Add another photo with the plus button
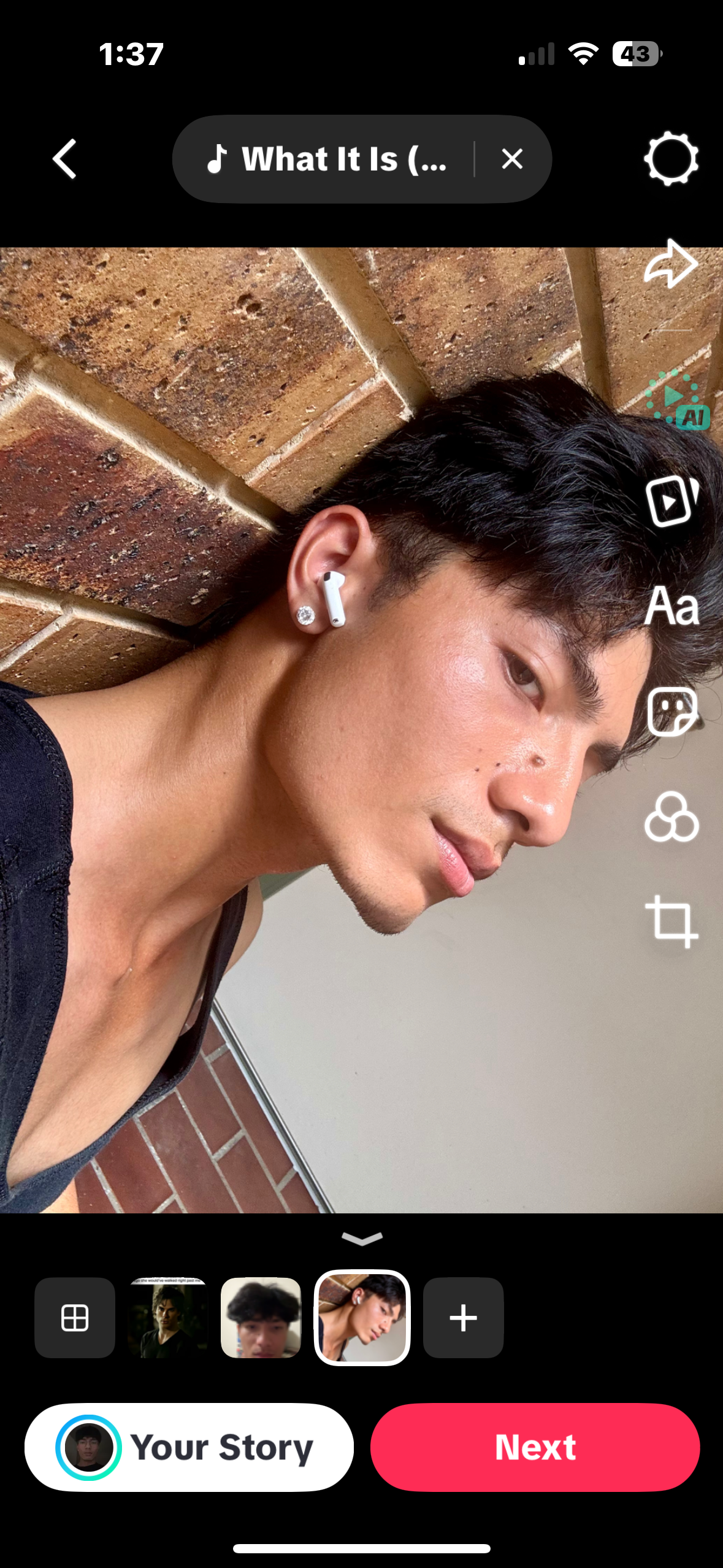 (x=463, y=1318)
